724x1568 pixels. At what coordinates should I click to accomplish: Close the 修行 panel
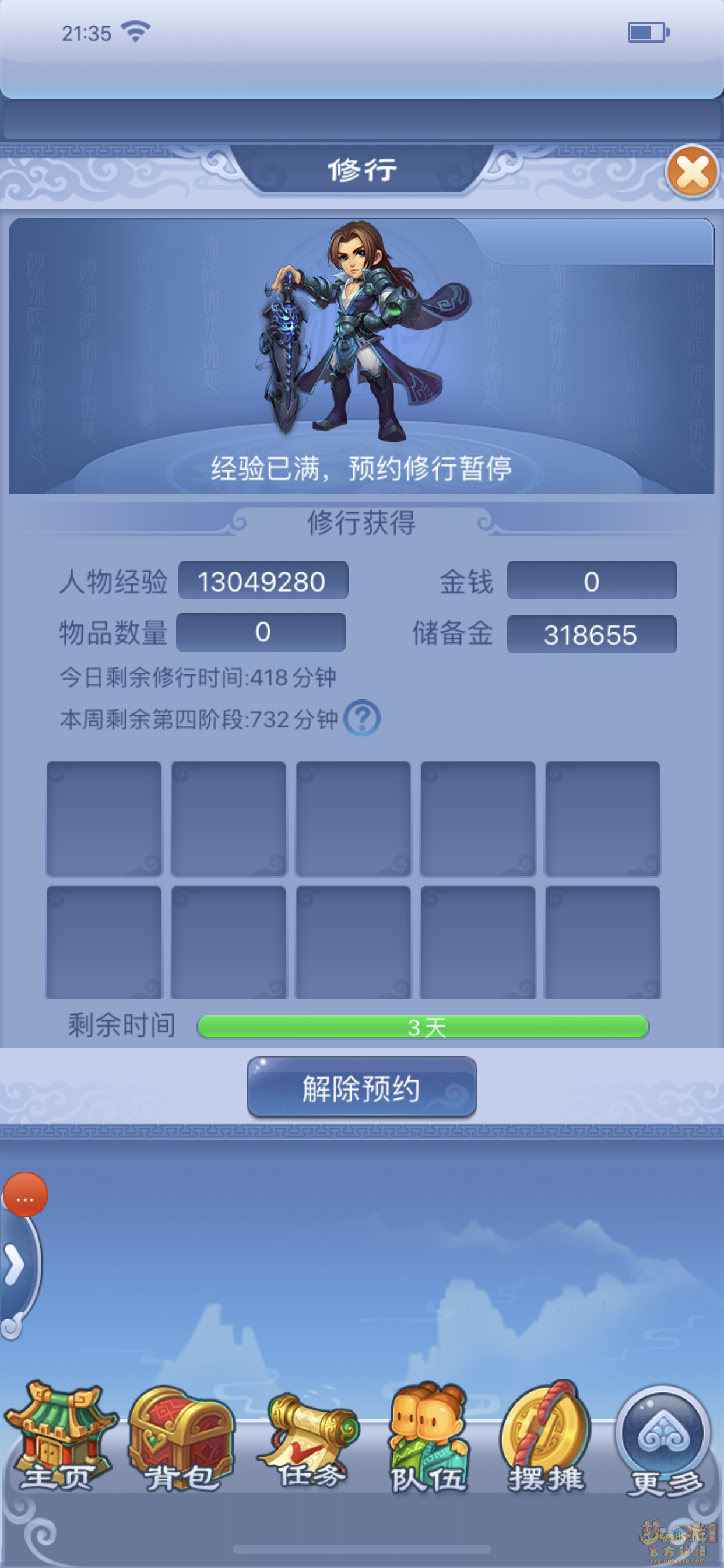693,171
